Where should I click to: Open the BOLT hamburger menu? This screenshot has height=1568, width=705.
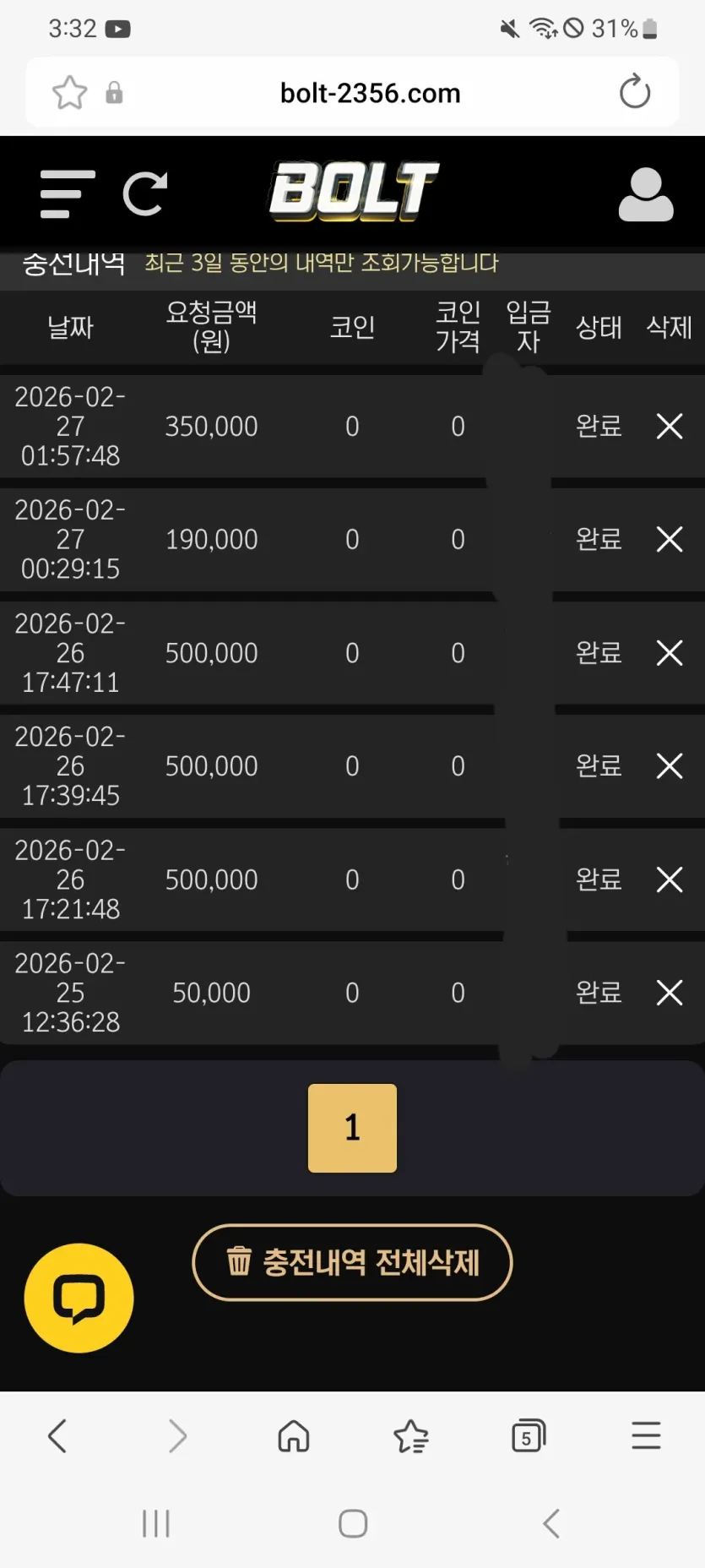coord(68,193)
